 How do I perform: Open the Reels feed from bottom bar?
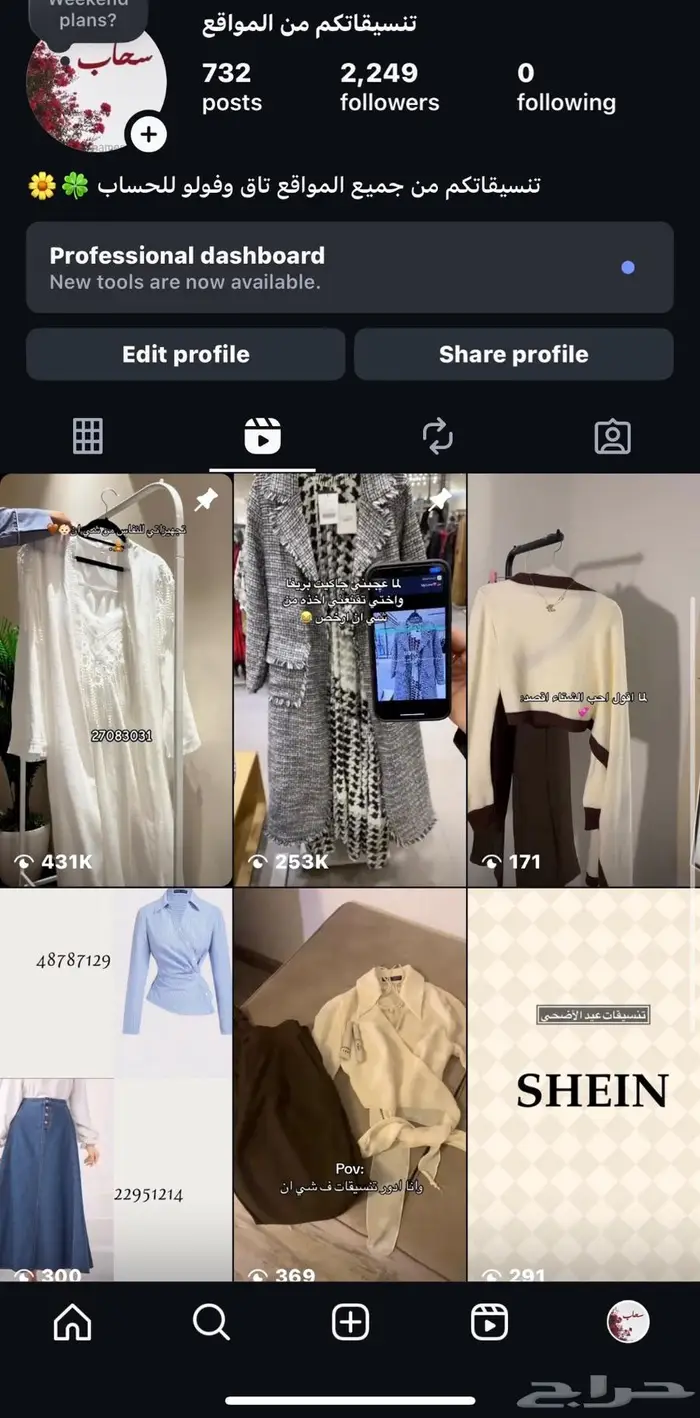pos(489,1322)
